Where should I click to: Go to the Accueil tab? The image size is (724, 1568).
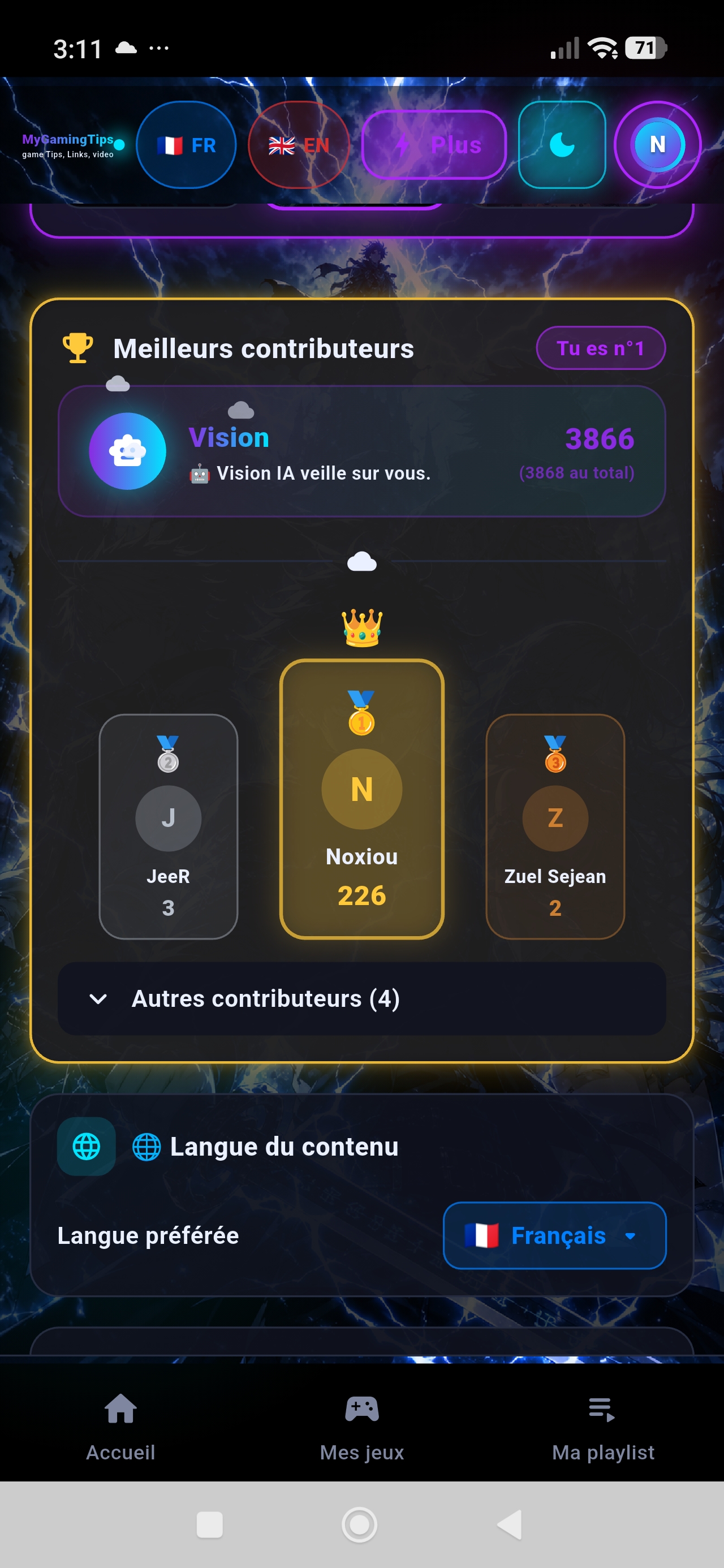tap(120, 1426)
